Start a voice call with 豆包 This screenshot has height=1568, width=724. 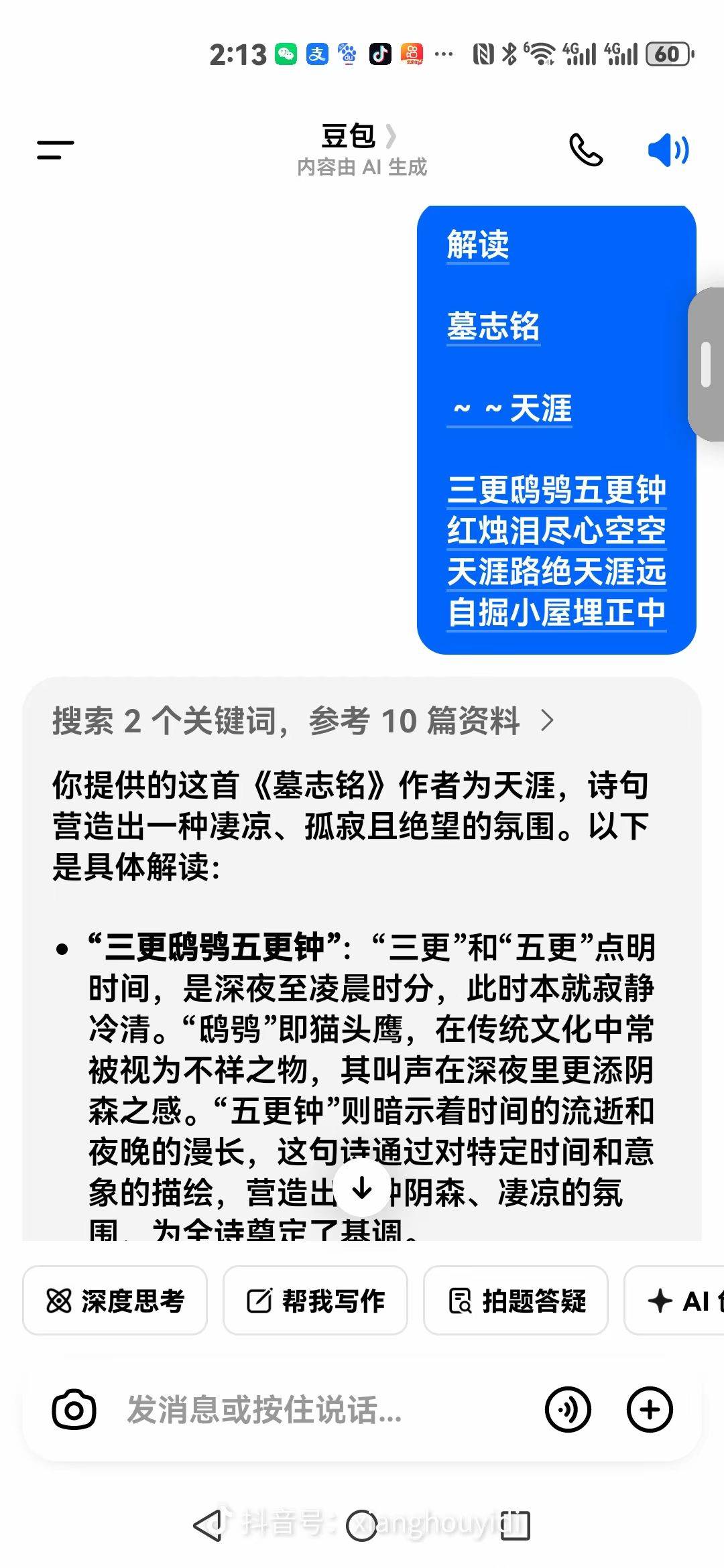click(586, 149)
